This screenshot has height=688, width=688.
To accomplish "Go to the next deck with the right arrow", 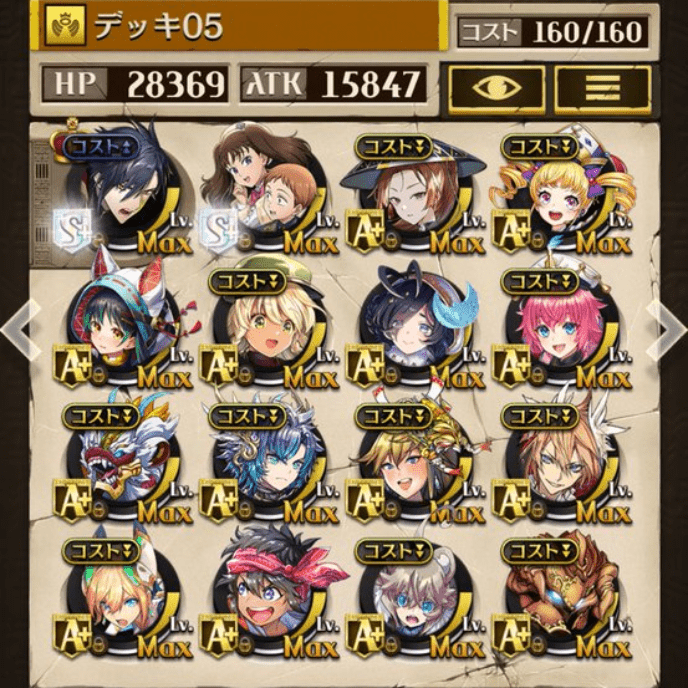I will [667, 328].
